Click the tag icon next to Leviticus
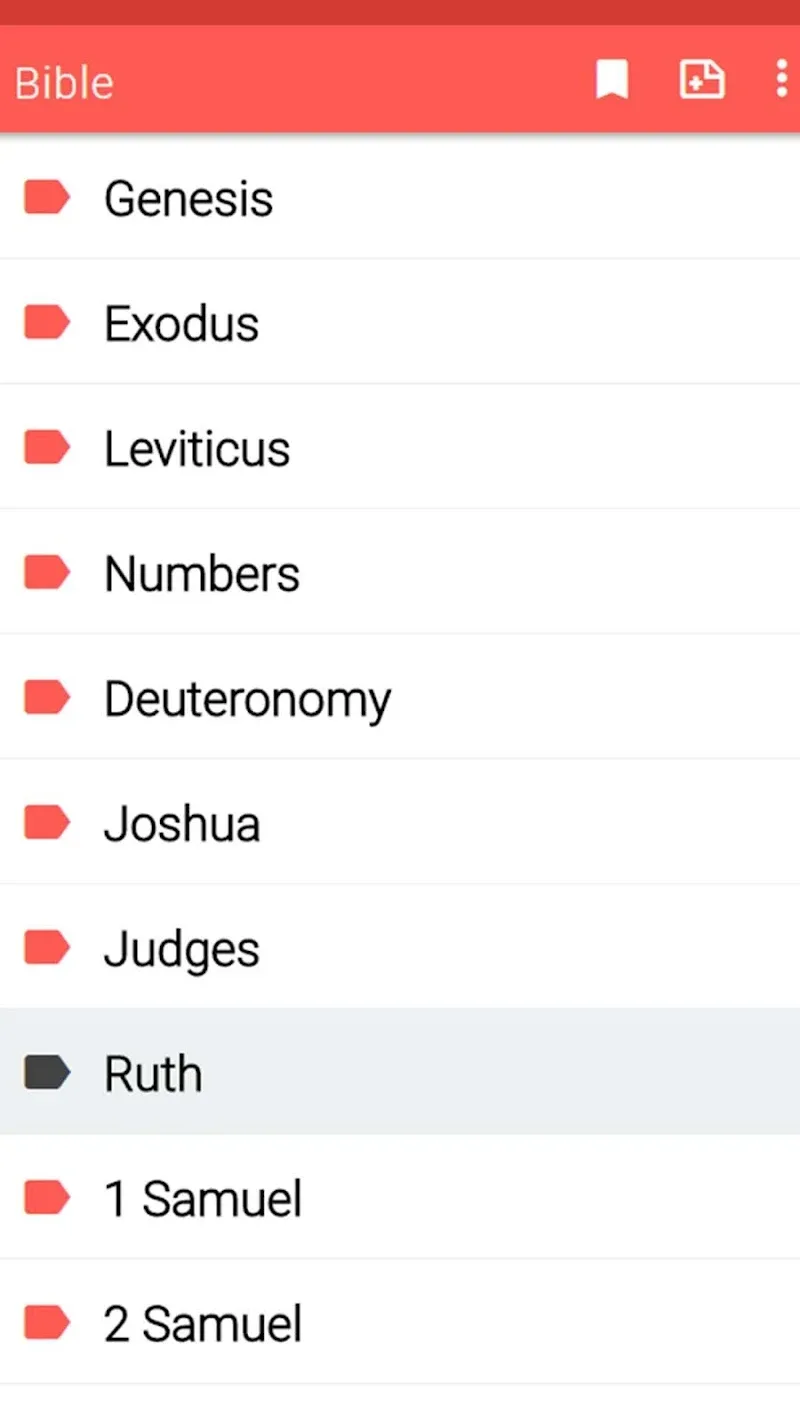 pyautogui.click(x=46, y=447)
